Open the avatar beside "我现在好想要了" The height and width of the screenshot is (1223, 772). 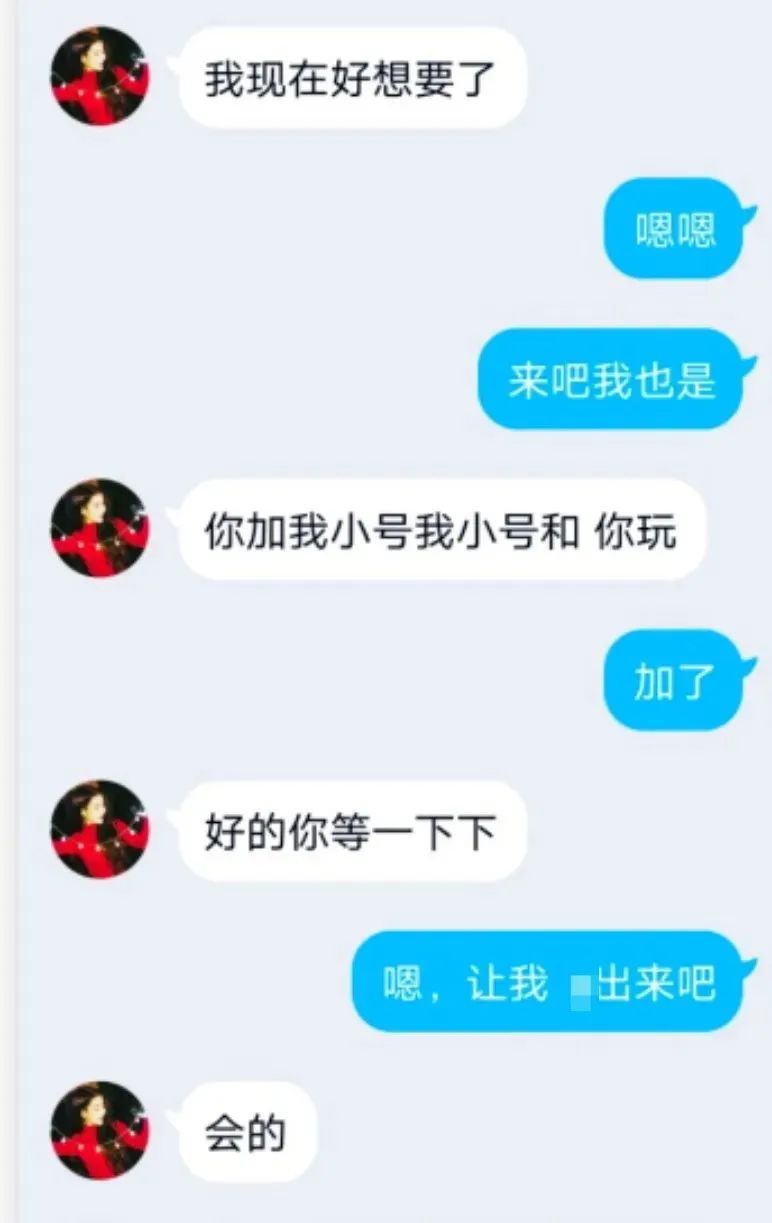pos(100,76)
